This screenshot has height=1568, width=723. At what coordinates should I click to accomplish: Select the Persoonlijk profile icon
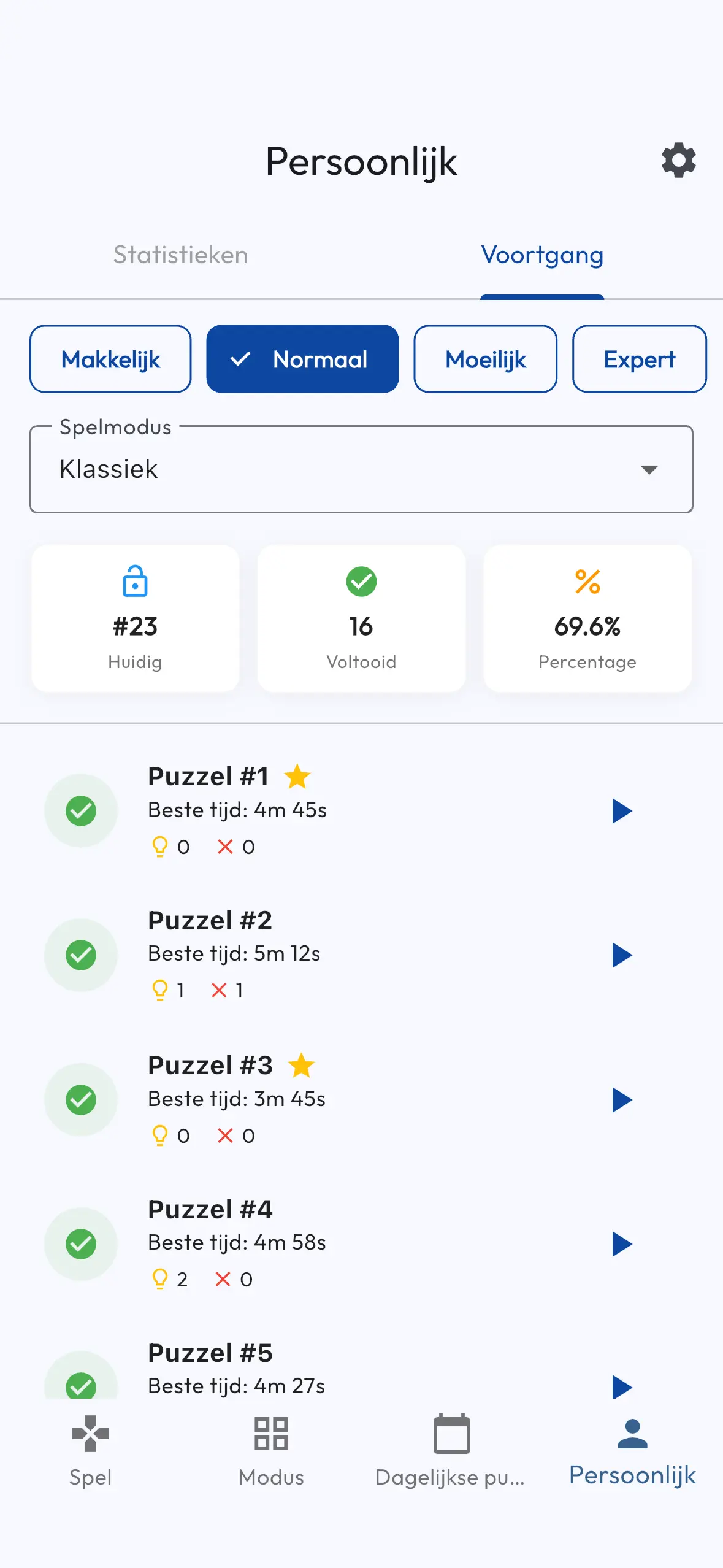tap(632, 1434)
